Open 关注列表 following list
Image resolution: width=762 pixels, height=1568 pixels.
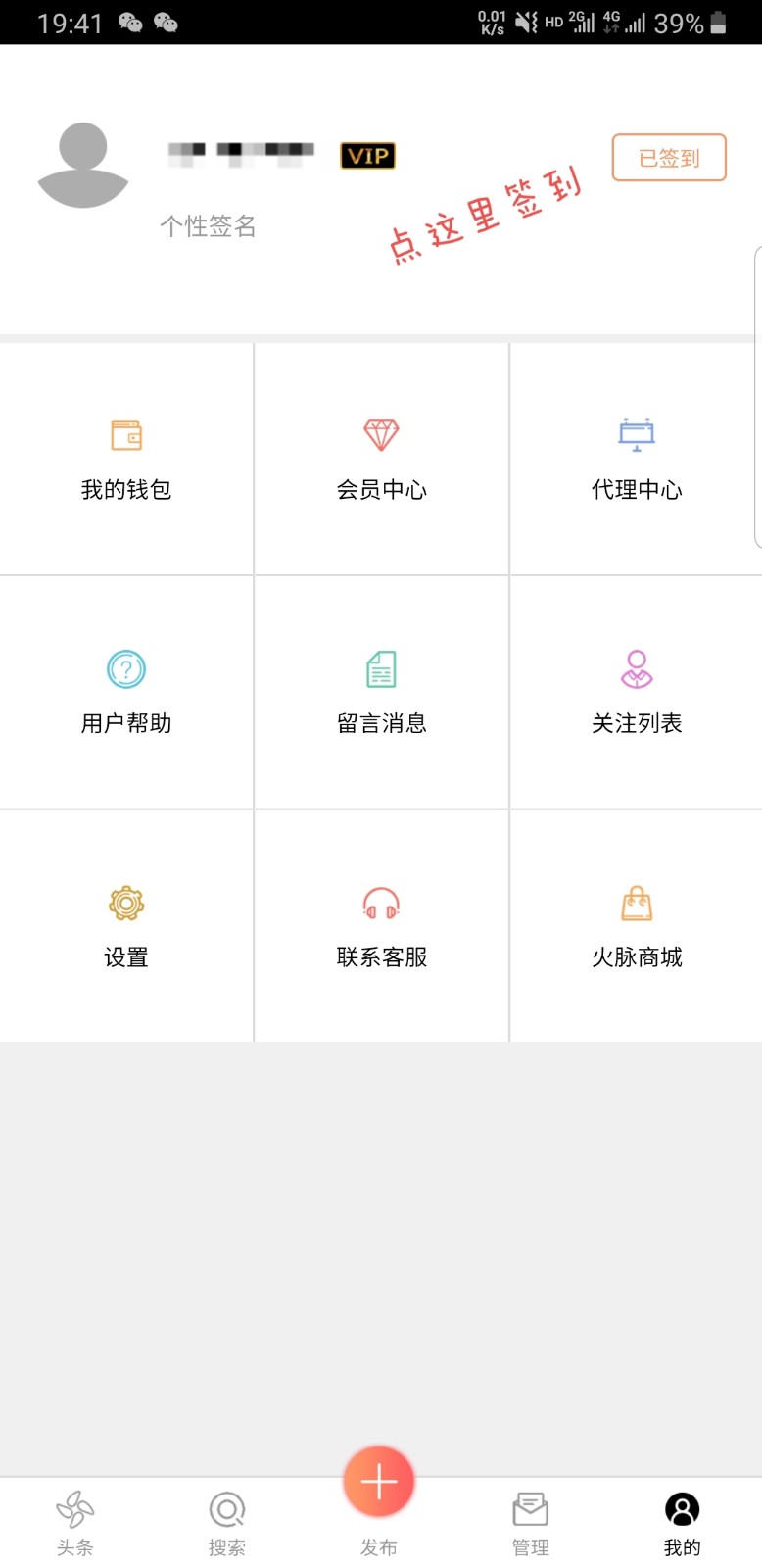637,693
